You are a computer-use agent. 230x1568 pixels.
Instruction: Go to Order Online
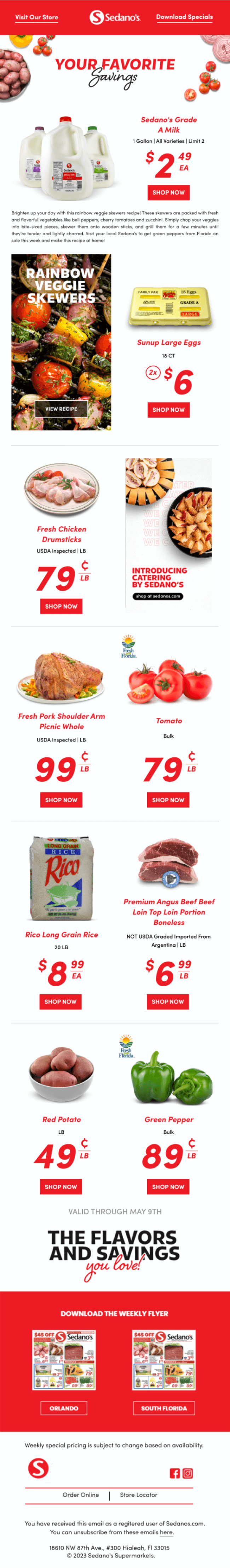(x=81, y=1494)
